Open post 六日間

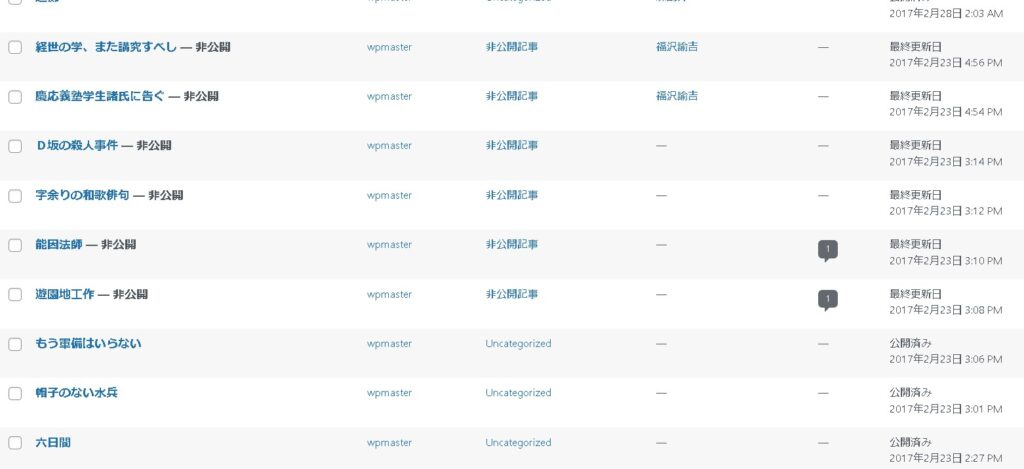tap(52, 443)
